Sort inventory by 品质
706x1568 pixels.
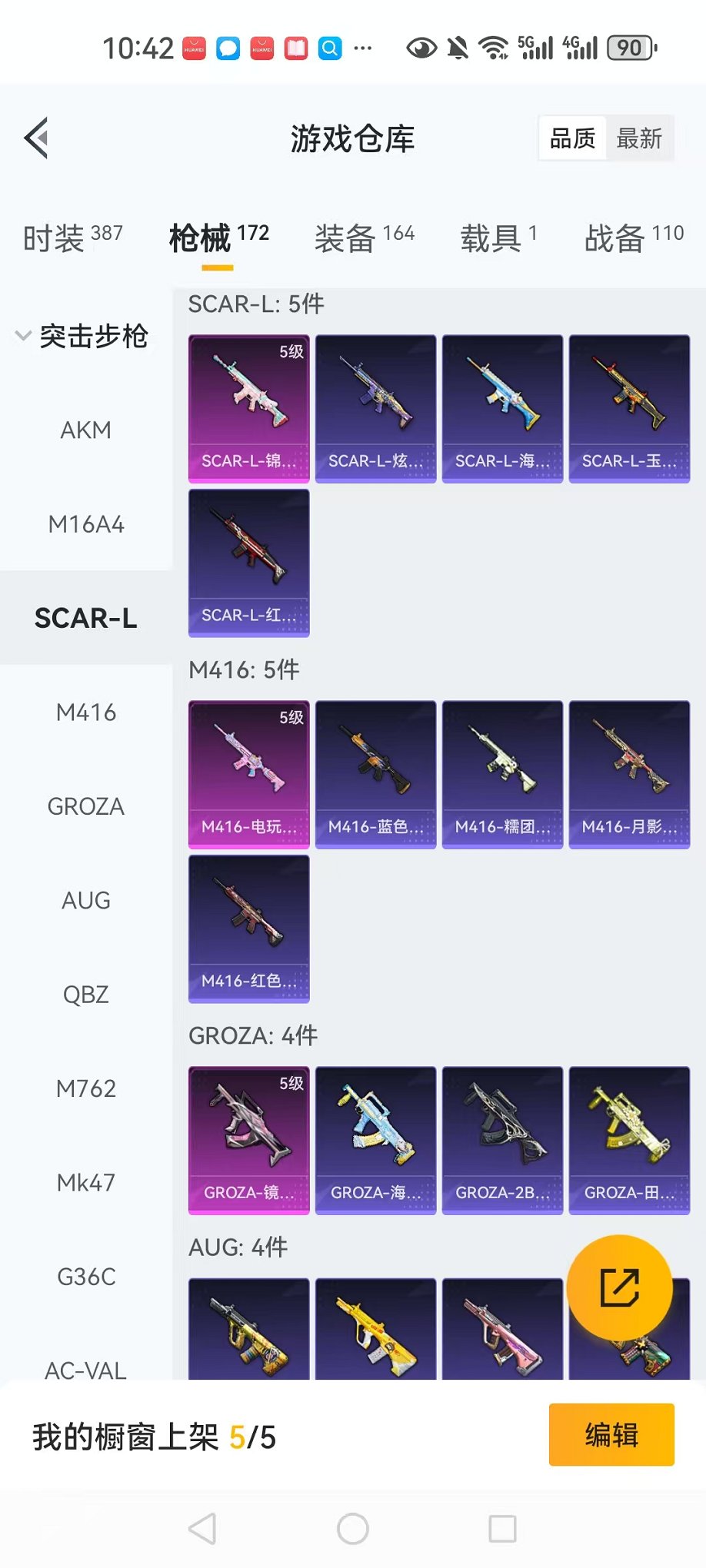pyautogui.click(x=572, y=139)
